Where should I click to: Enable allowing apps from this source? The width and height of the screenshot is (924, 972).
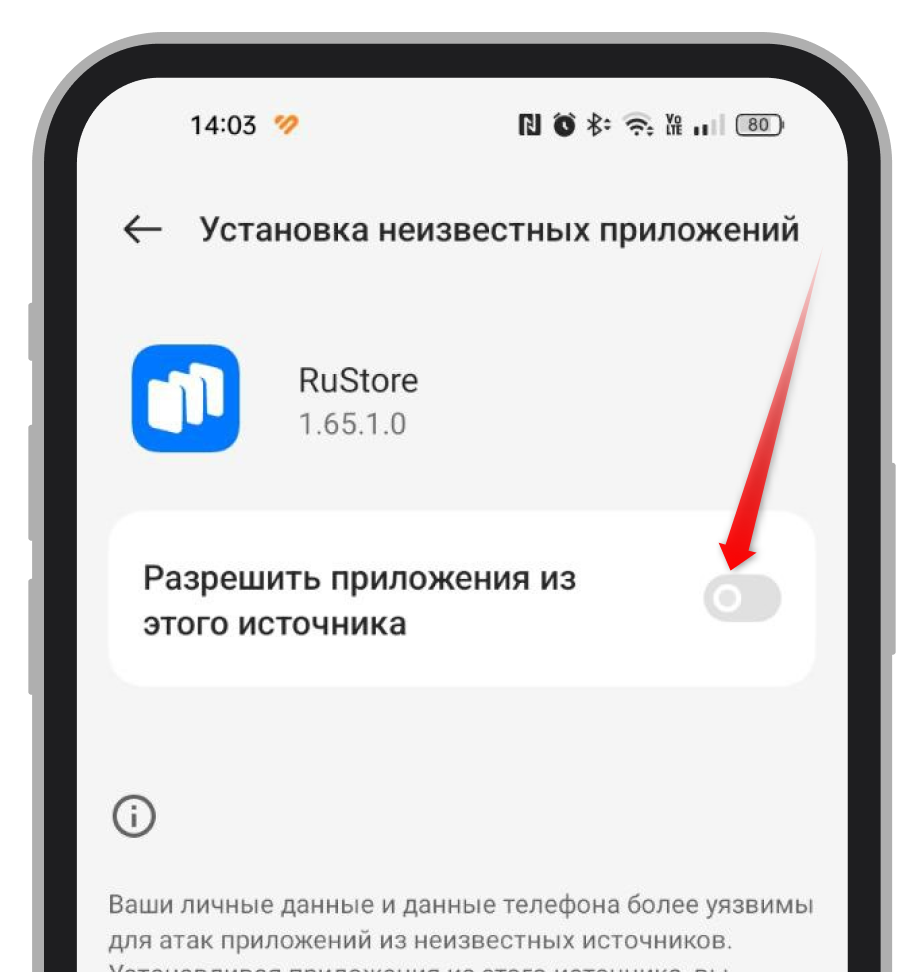pyautogui.click(x=741, y=598)
